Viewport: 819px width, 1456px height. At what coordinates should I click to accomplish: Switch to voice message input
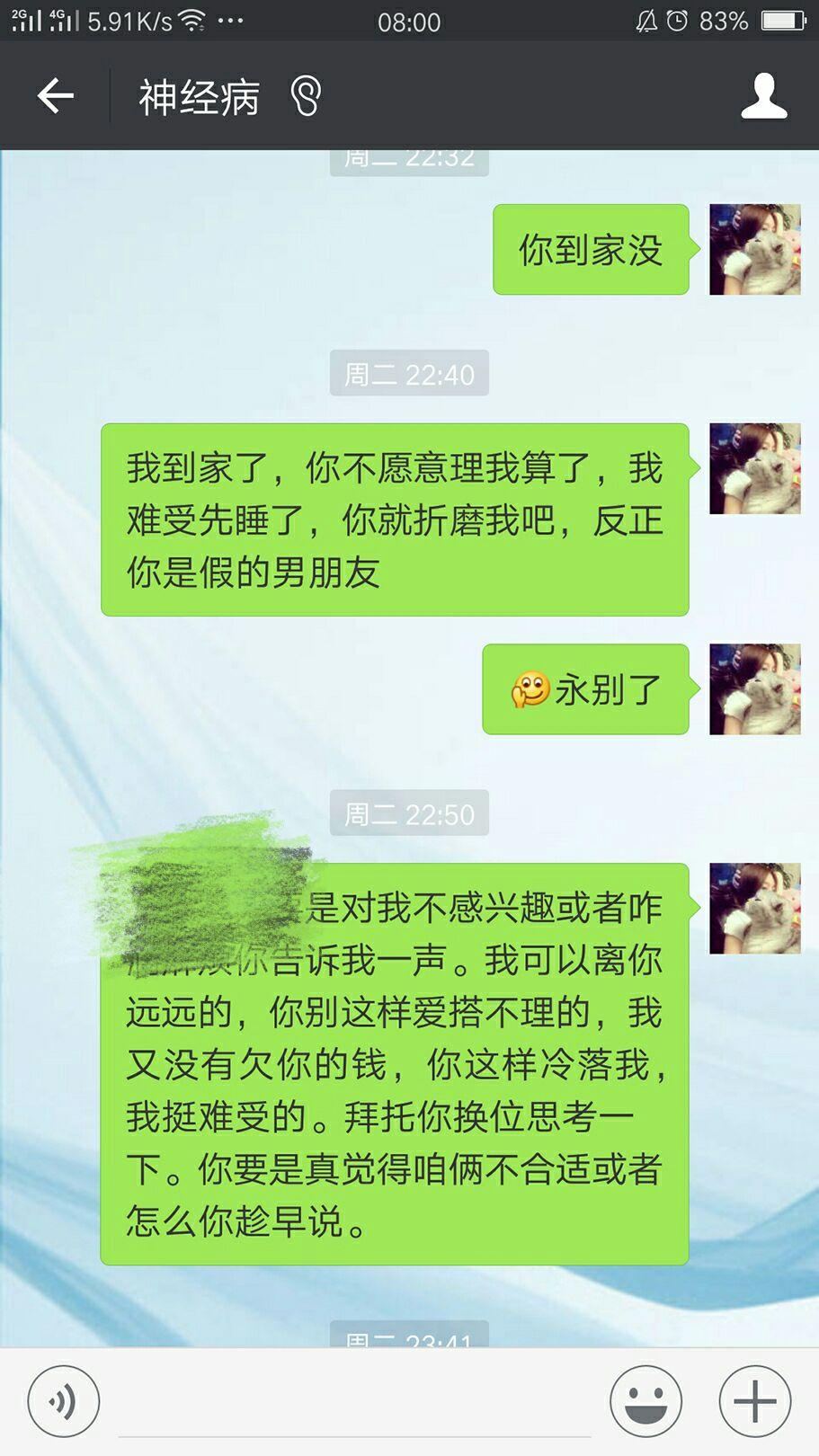63,1401
